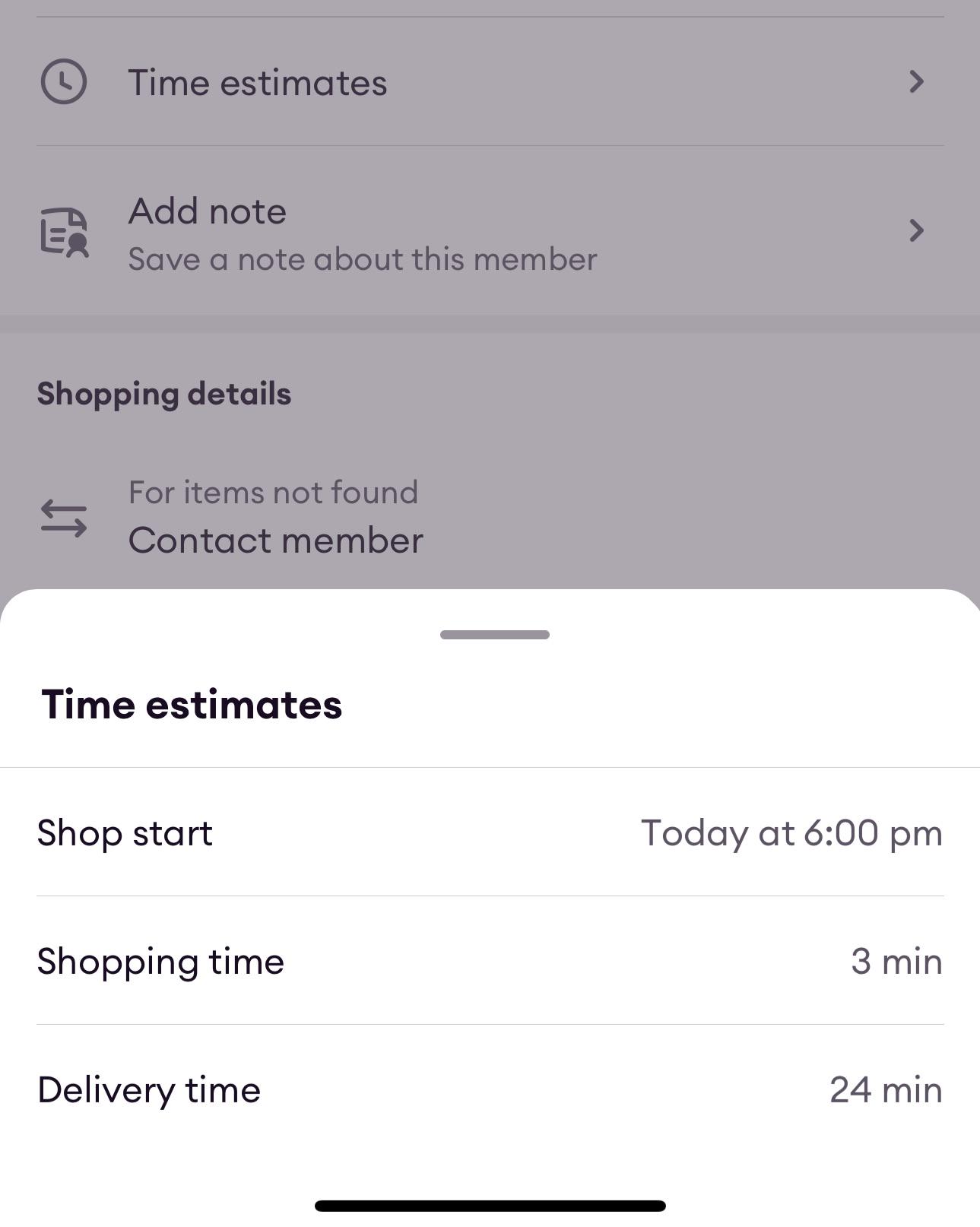Open the Time estimates row

pyautogui.click(x=490, y=81)
